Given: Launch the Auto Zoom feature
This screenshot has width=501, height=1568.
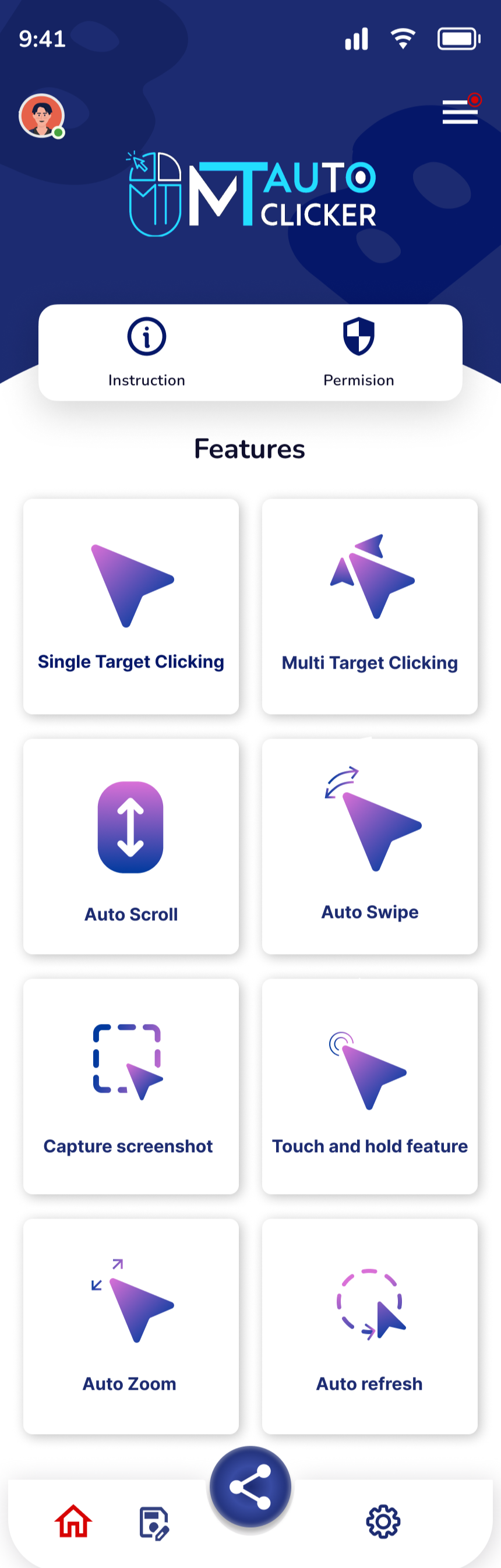Looking at the screenshot, I should [131, 1325].
